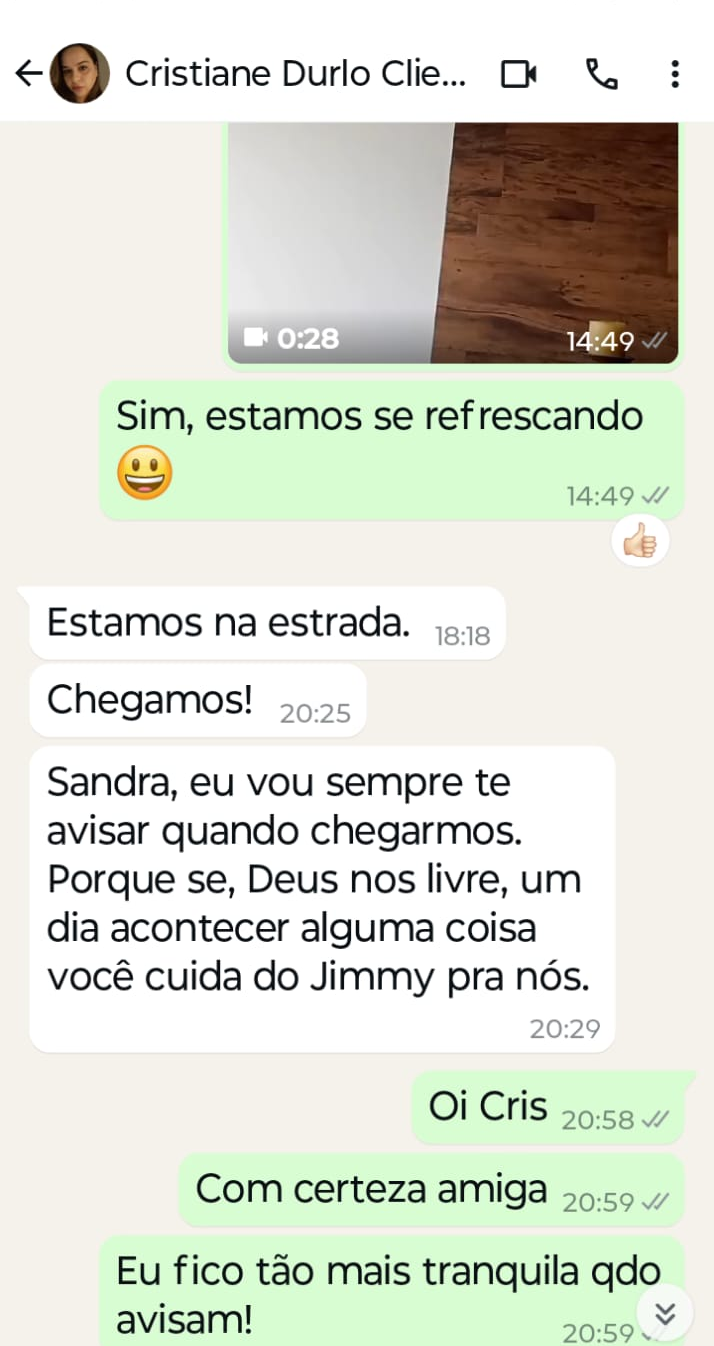This screenshot has width=714, height=1346.
Task: Jump to the latest messages
Action: click(665, 1312)
